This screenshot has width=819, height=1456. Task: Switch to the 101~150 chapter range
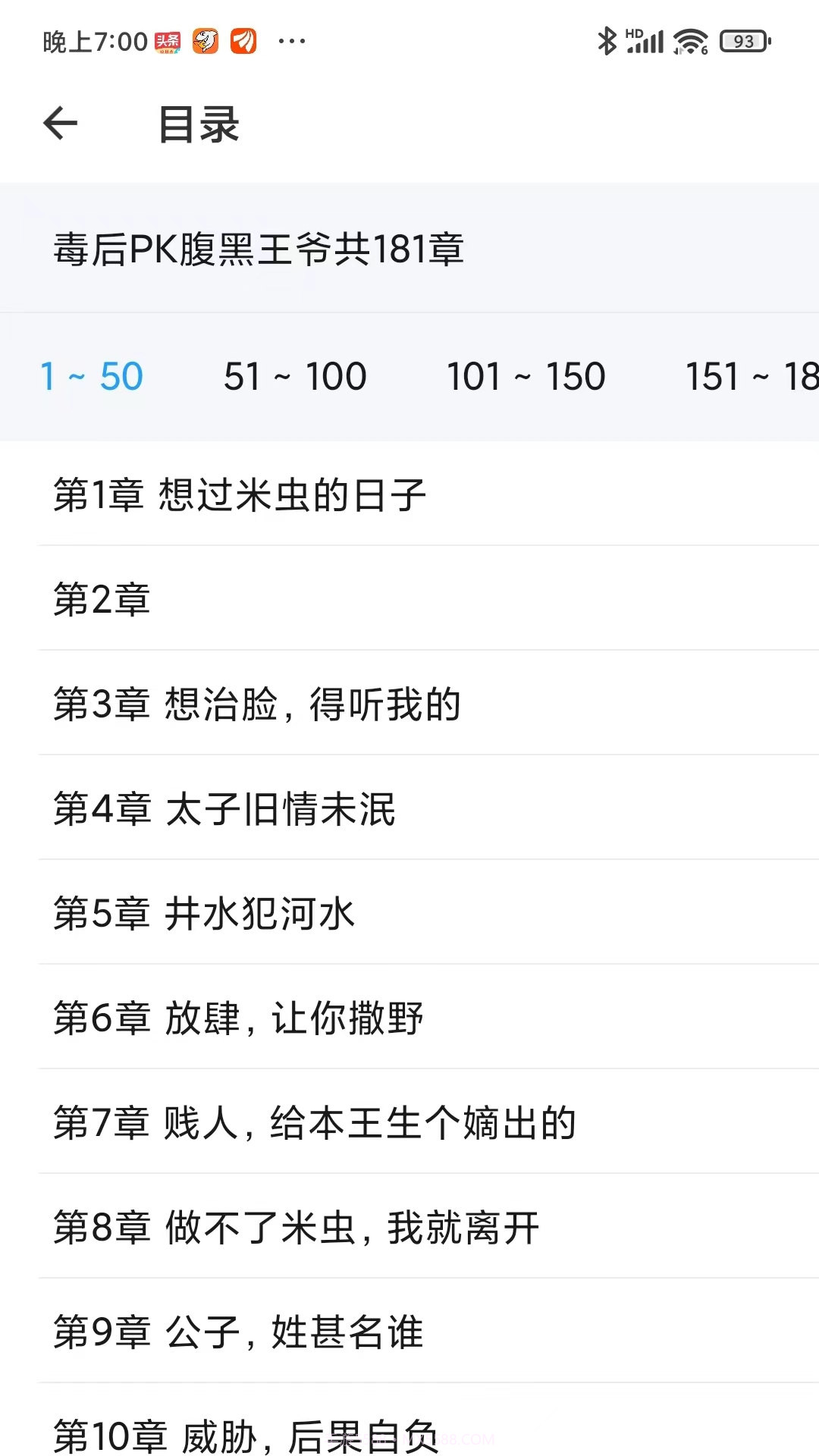click(525, 375)
